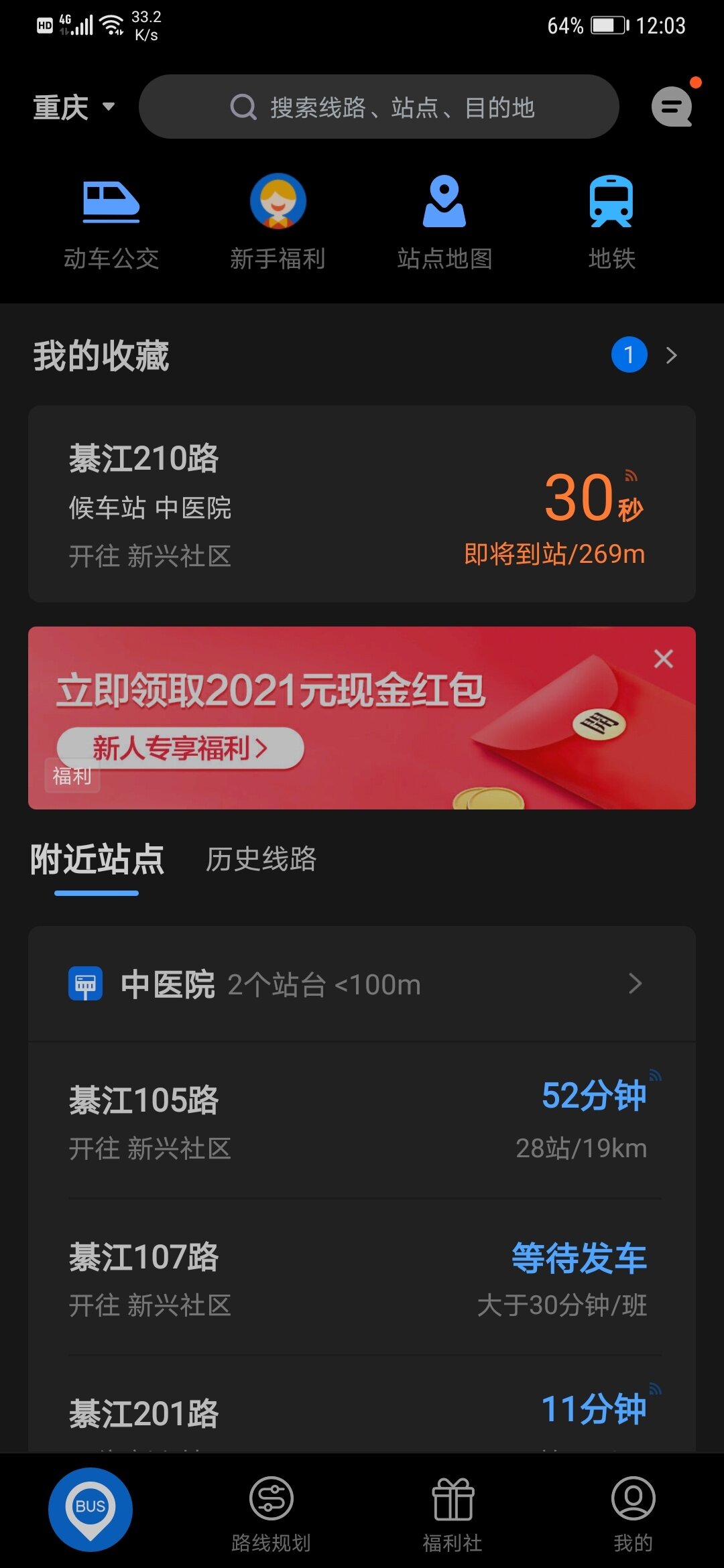
Task: Switch to 历史线路 tab
Action: 261,859
